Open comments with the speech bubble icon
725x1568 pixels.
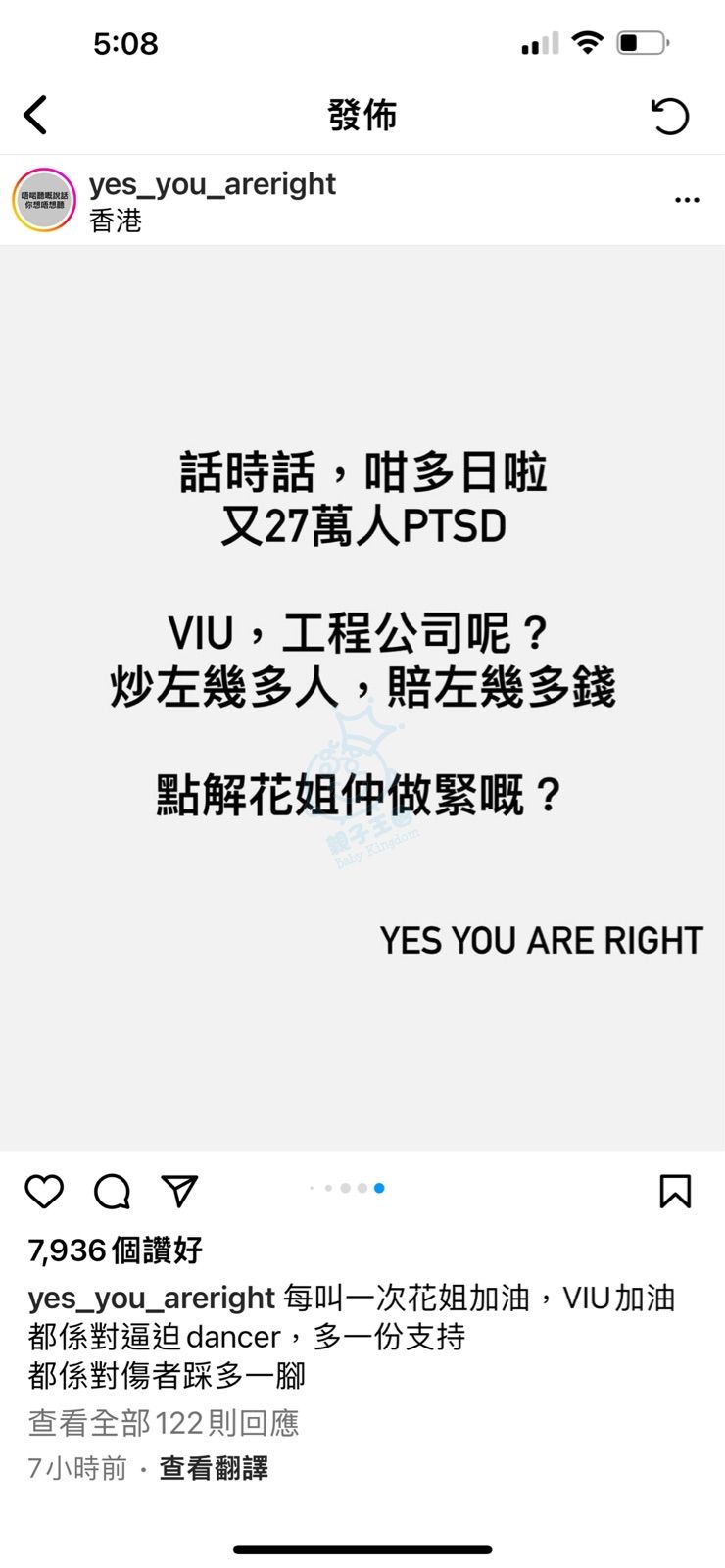112,1191
